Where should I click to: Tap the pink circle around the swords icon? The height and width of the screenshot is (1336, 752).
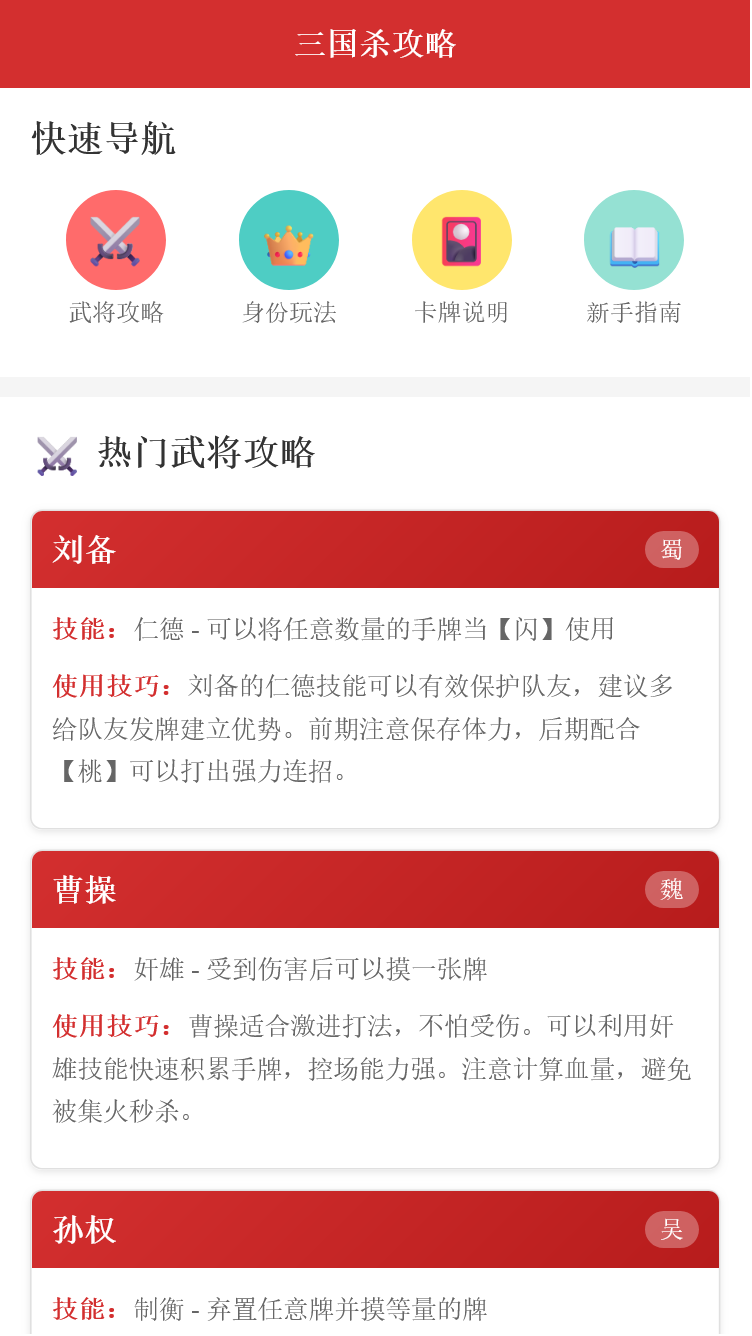[116, 240]
